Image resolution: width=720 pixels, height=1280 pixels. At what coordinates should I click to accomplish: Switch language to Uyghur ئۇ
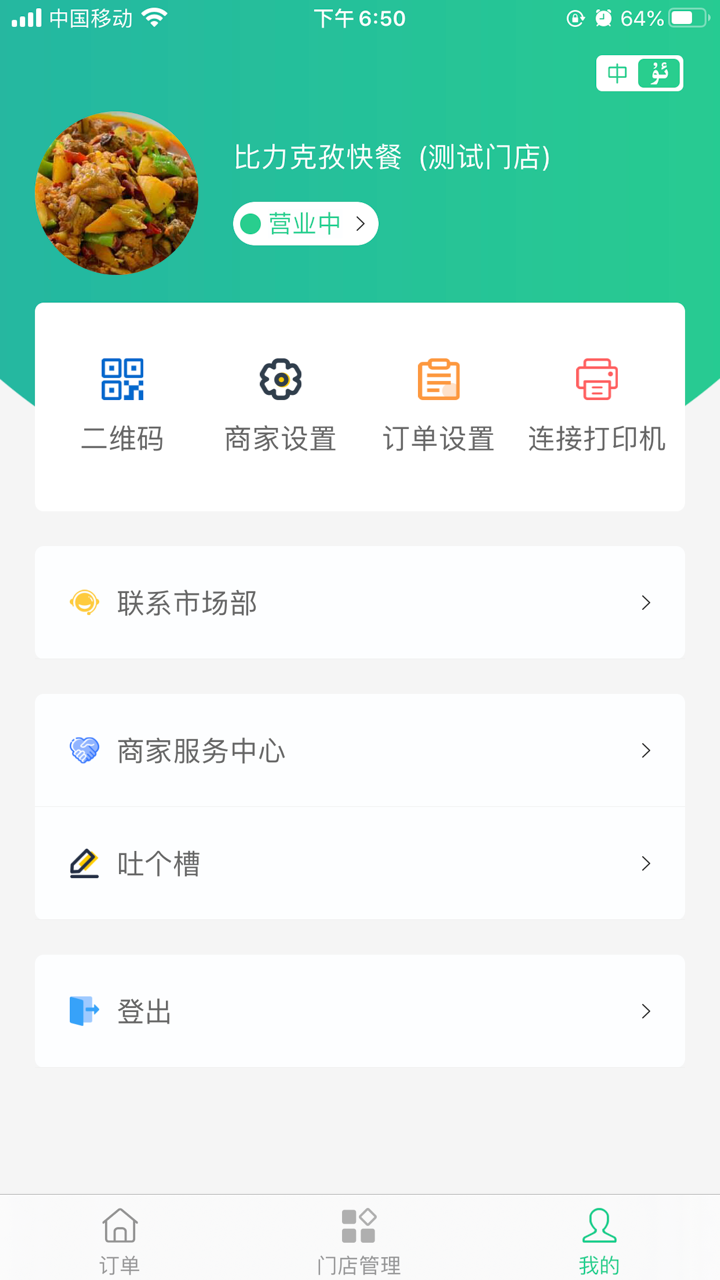tap(661, 73)
